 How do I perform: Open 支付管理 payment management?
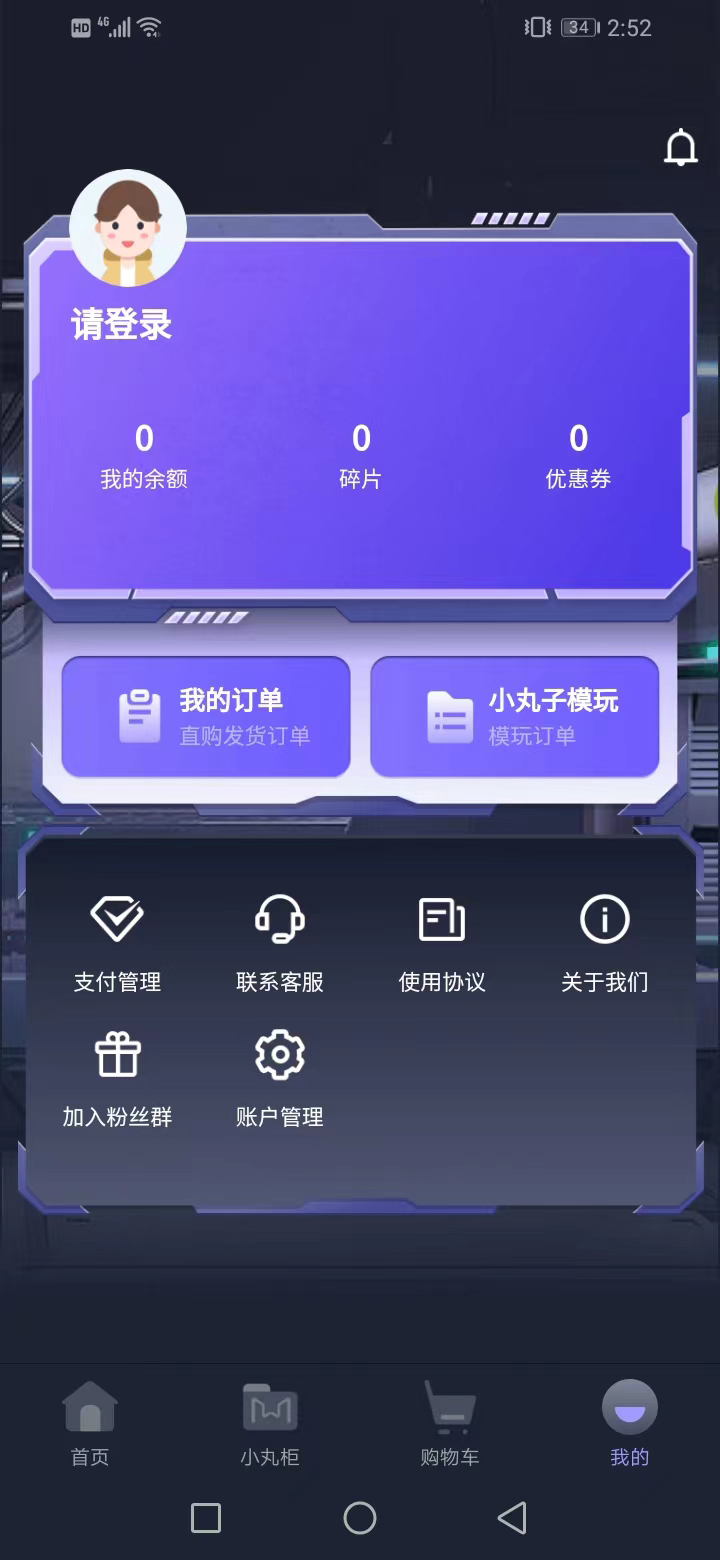(117, 943)
